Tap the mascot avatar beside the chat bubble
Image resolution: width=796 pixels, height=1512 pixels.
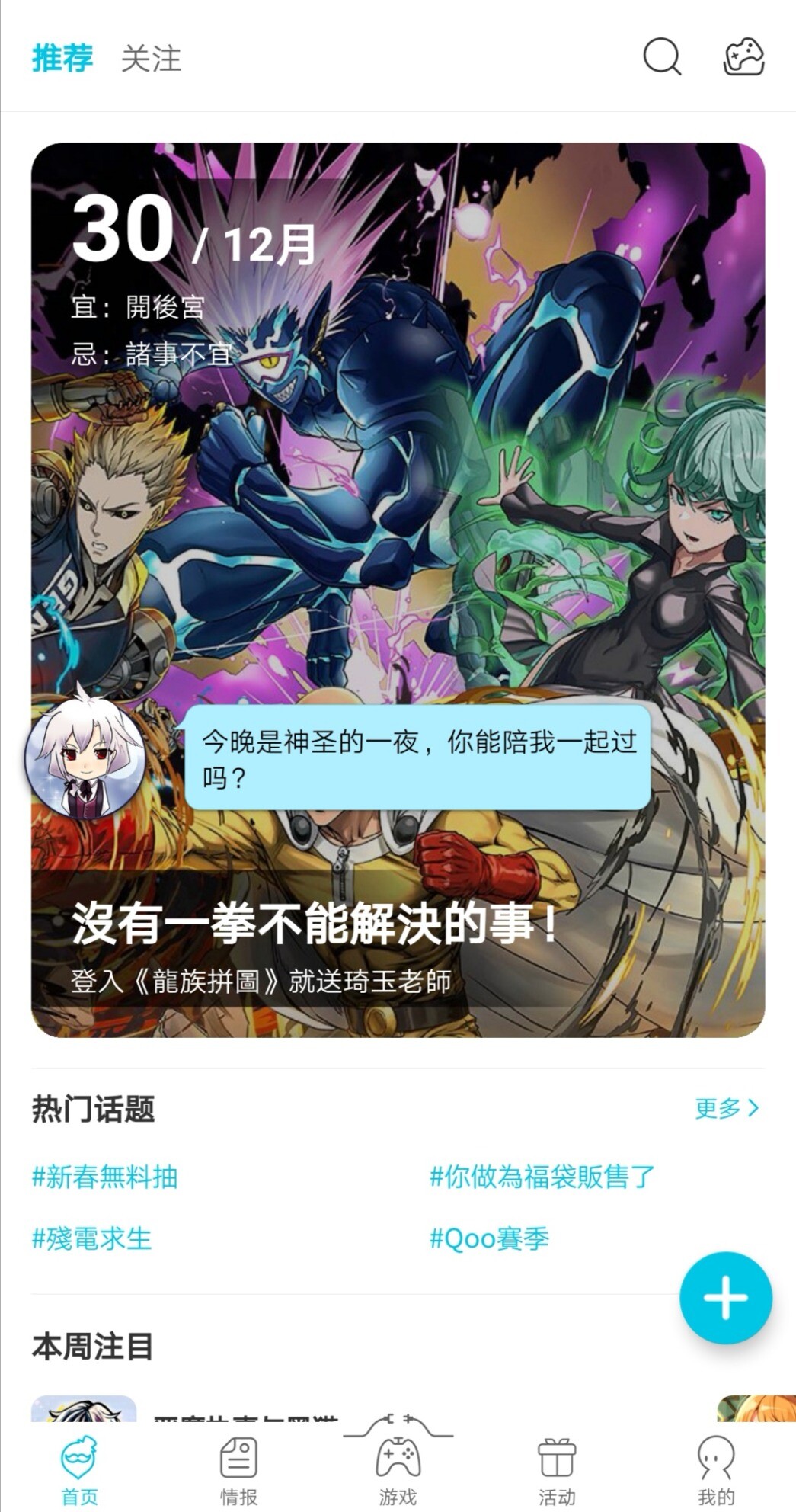[85, 753]
